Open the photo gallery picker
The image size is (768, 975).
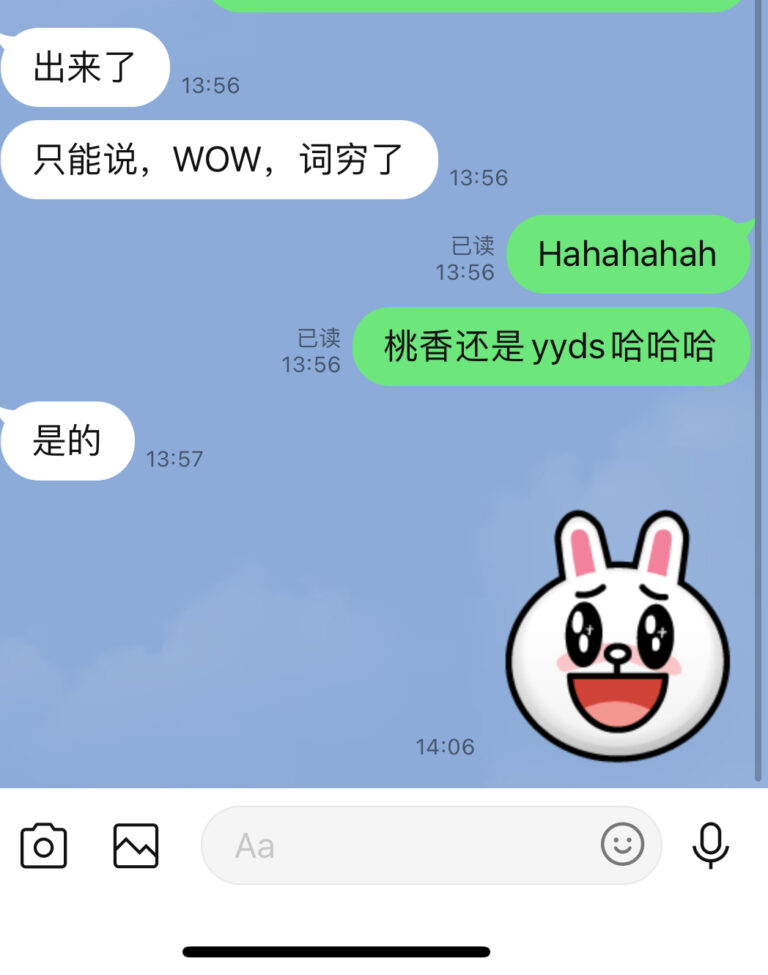click(x=135, y=846)
